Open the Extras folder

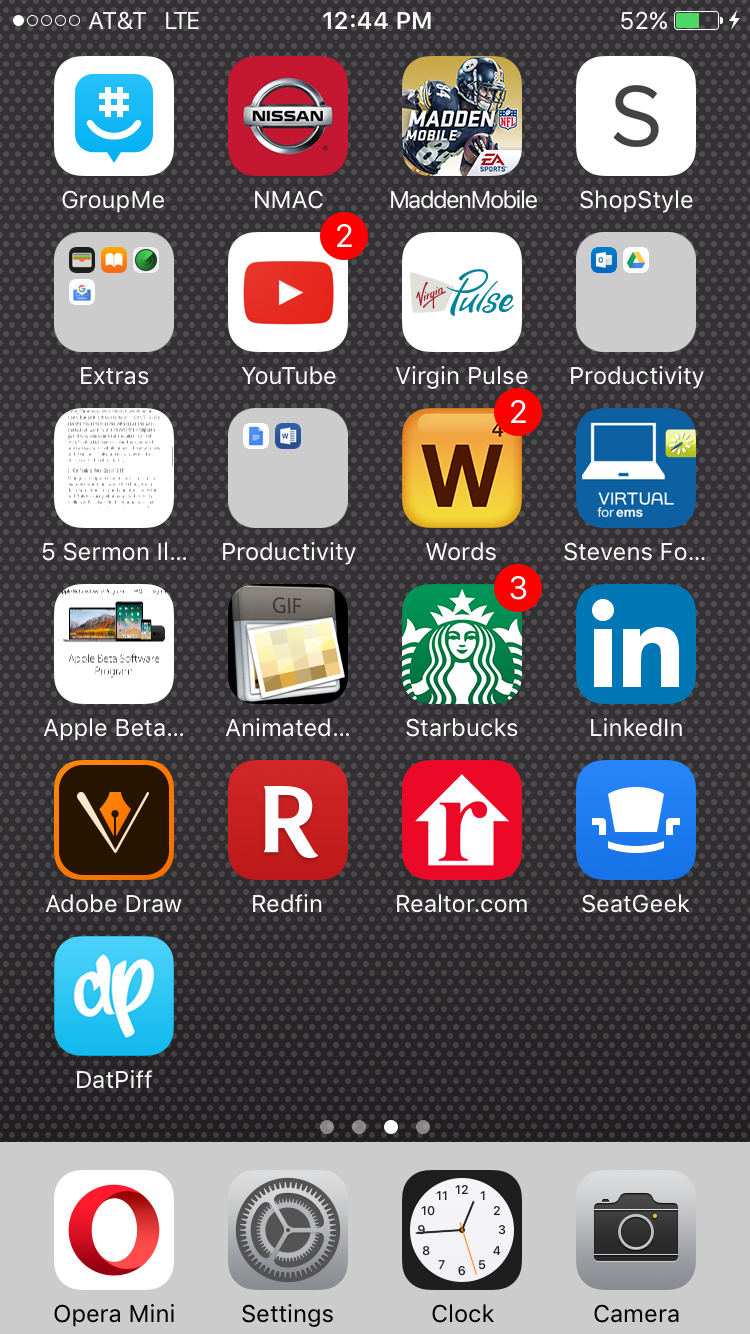tap(114, 292)
